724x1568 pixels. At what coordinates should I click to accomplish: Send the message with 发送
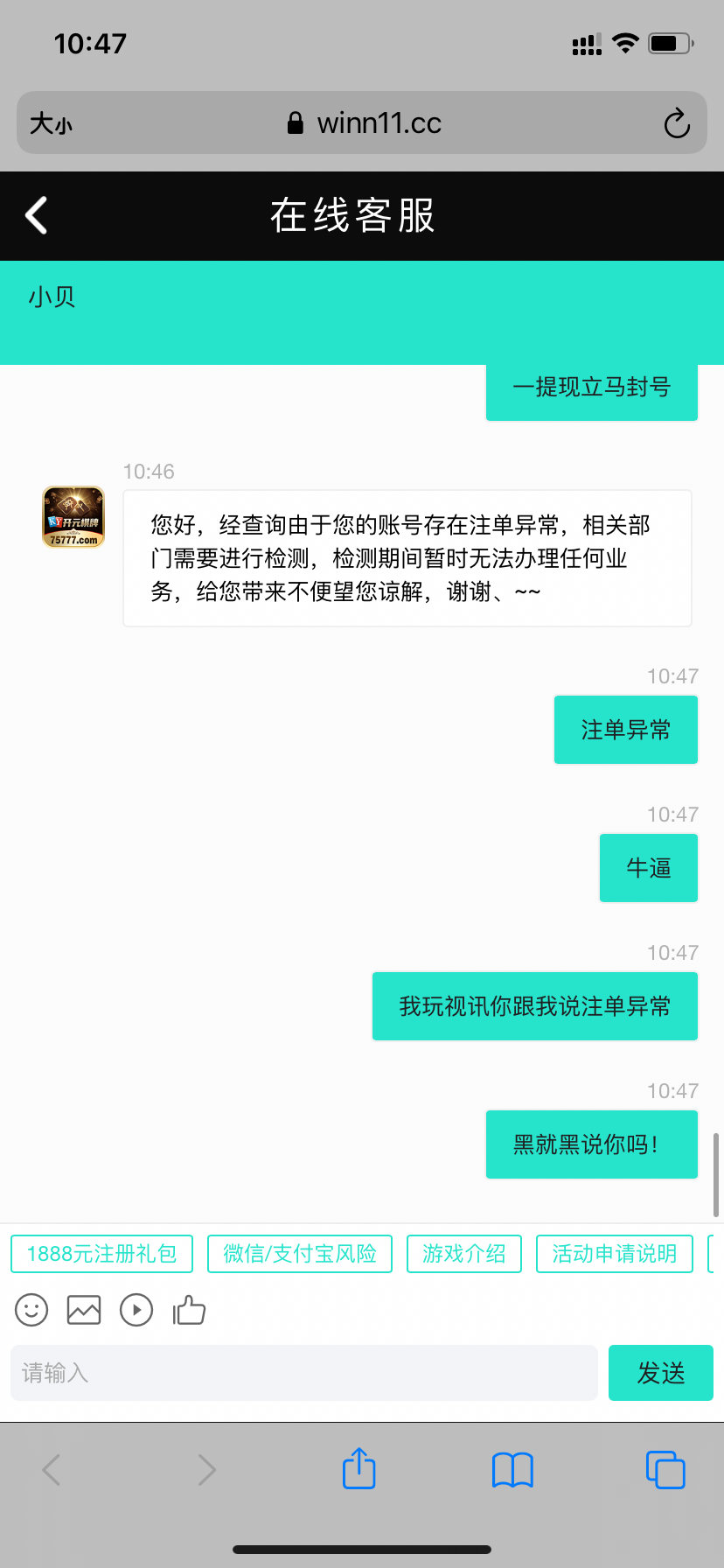pyautogui.click(x=661, y=1373)
